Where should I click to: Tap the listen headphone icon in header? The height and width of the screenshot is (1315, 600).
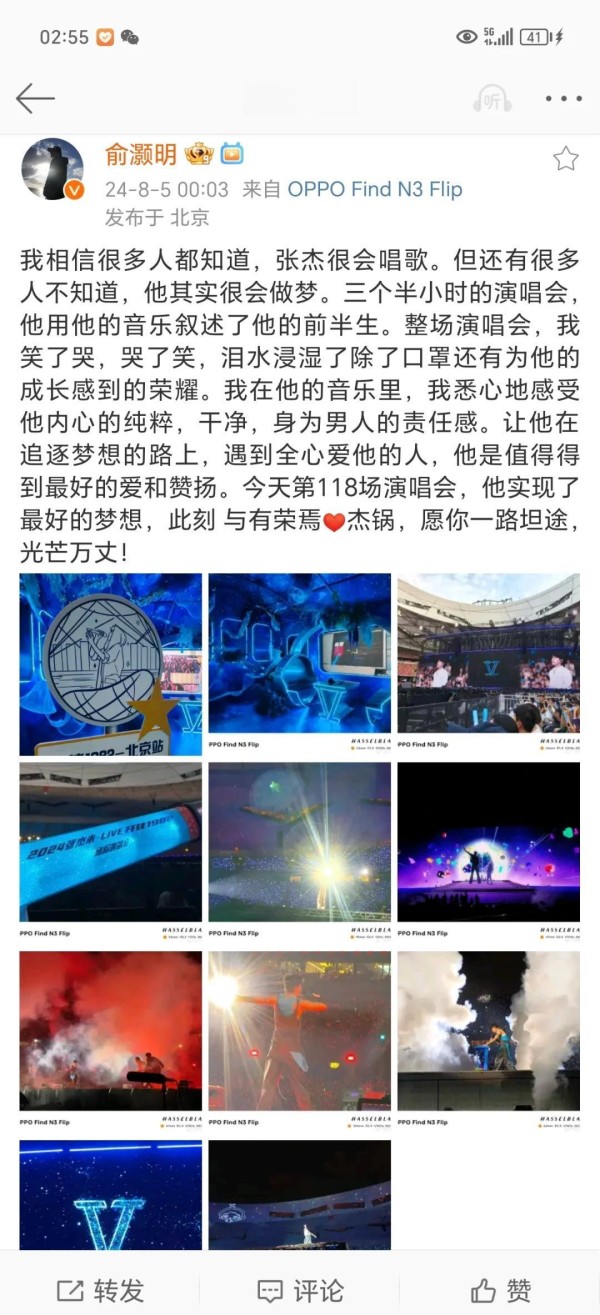(492, 98)
